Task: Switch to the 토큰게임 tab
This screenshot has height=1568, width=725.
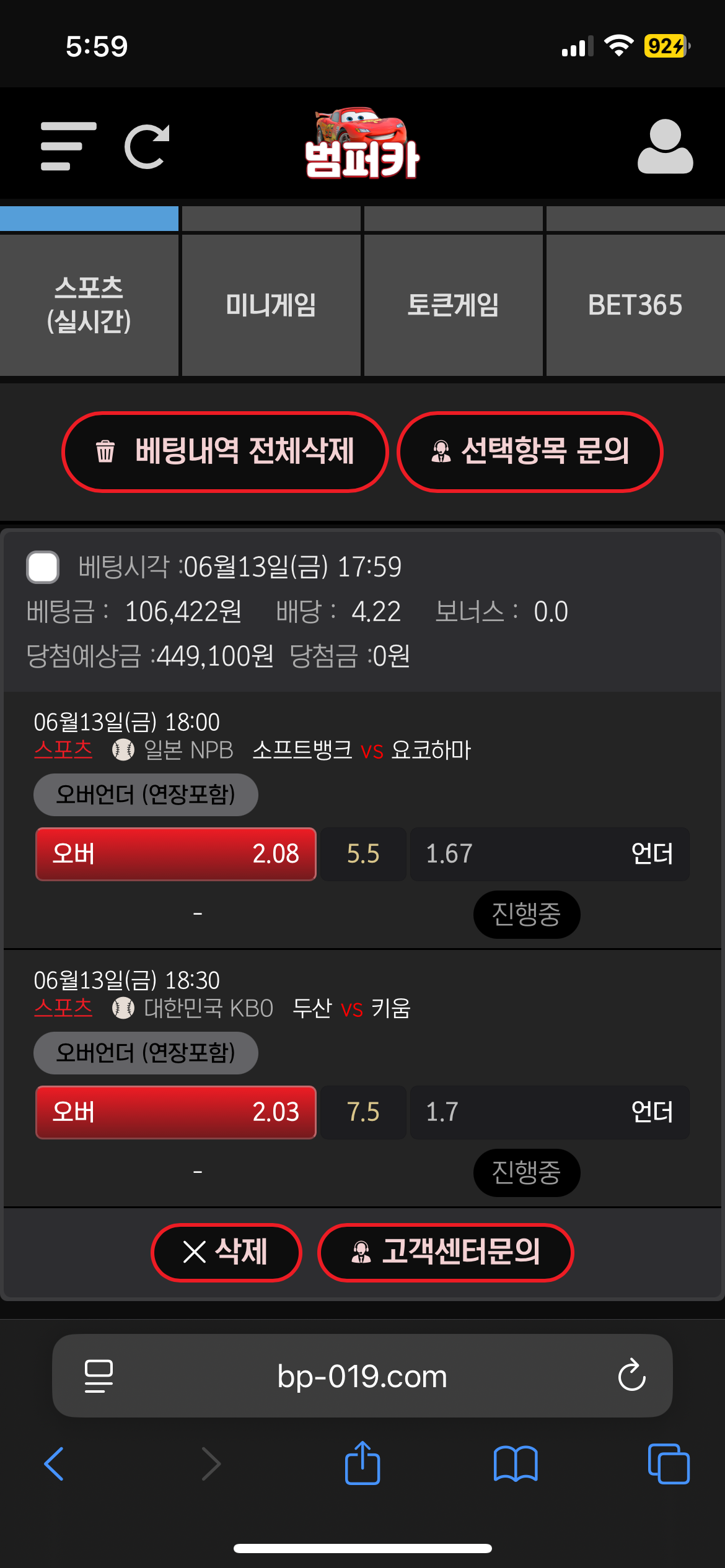Action: click(453, 304)
